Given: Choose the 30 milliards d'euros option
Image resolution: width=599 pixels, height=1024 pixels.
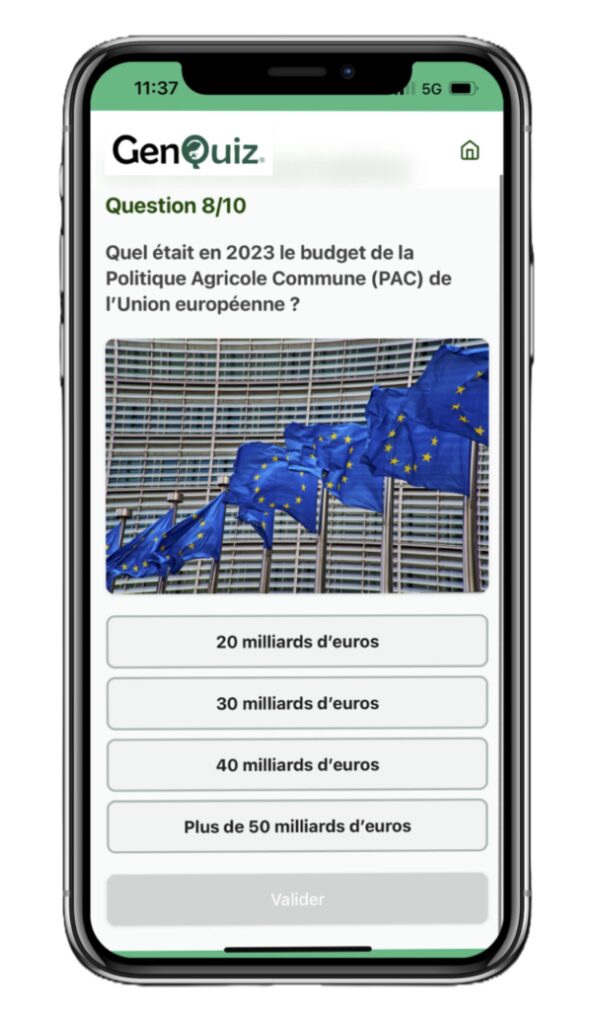Looking at the screenshot, I should (297, 703).
